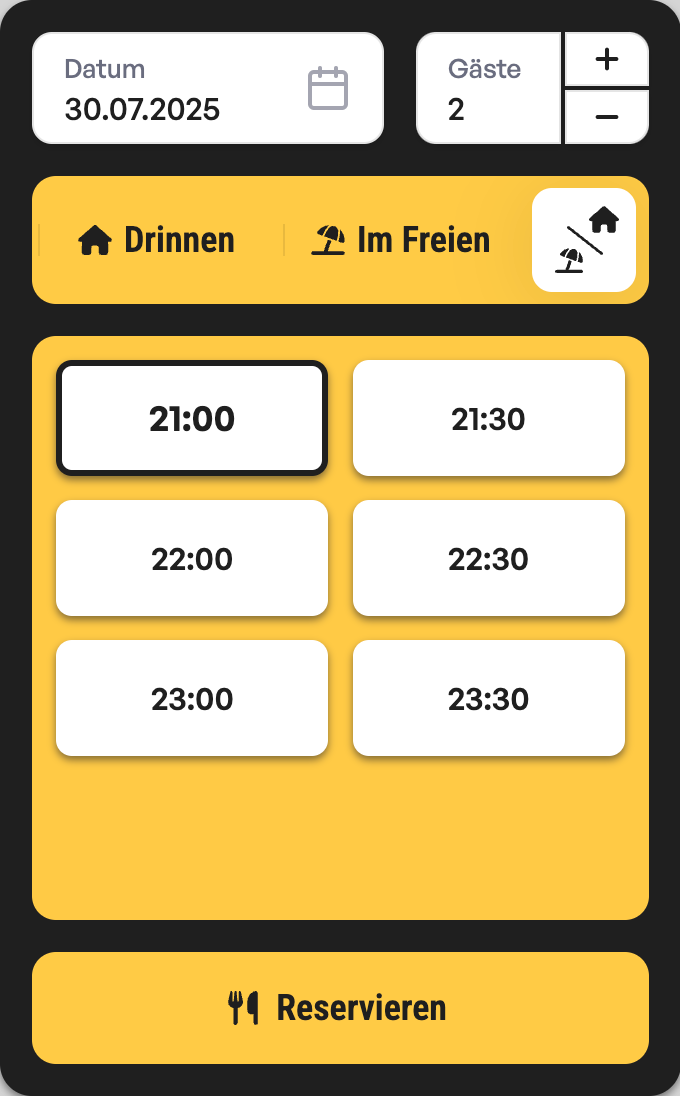Image resolution: width=680 pixels, height=1096 pixels.
Task: Choose the 22:30 time slot
Action: [x=489, y=558]
